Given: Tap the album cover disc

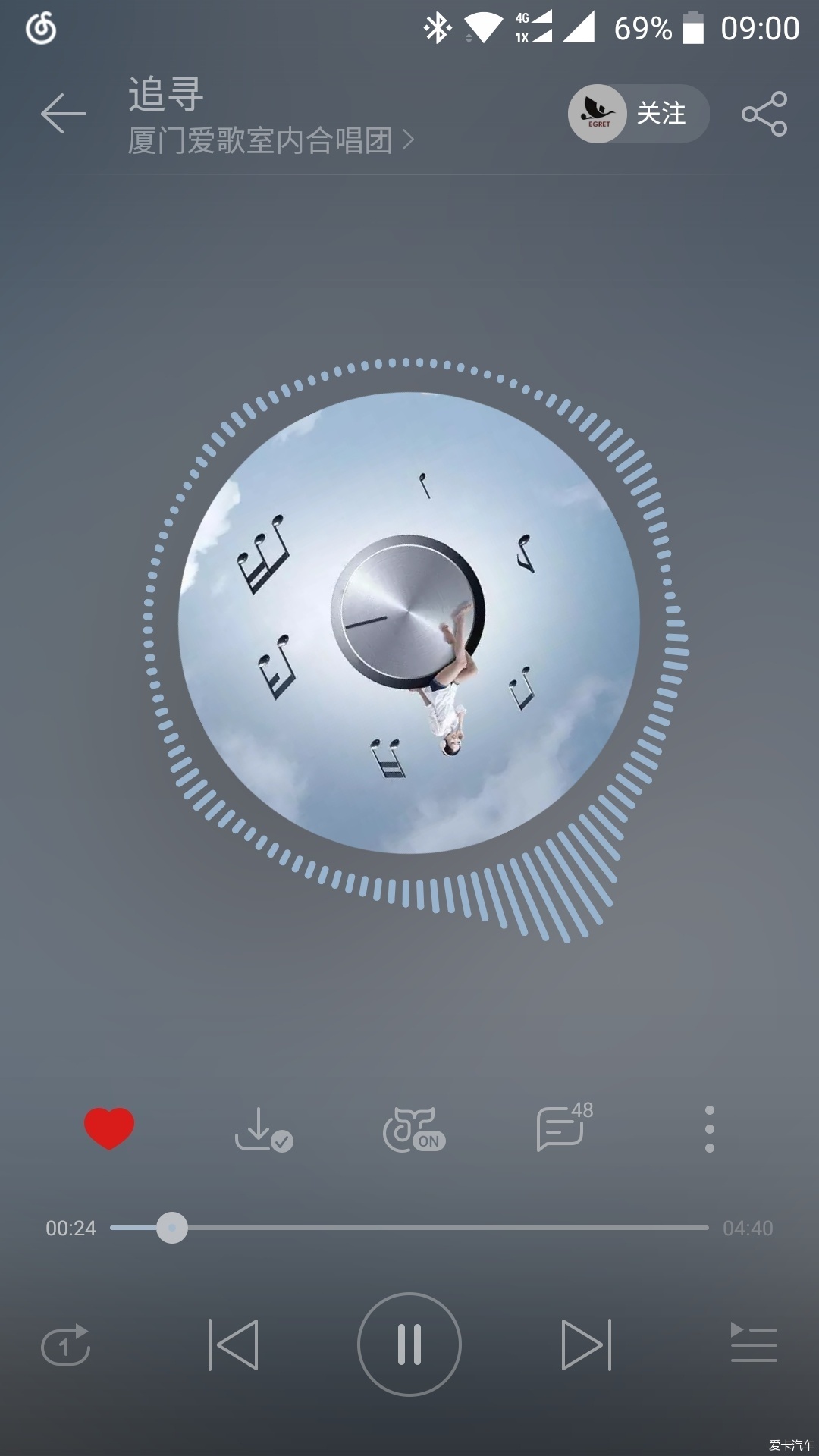Looking at the screenshot, I should (409, 623).
